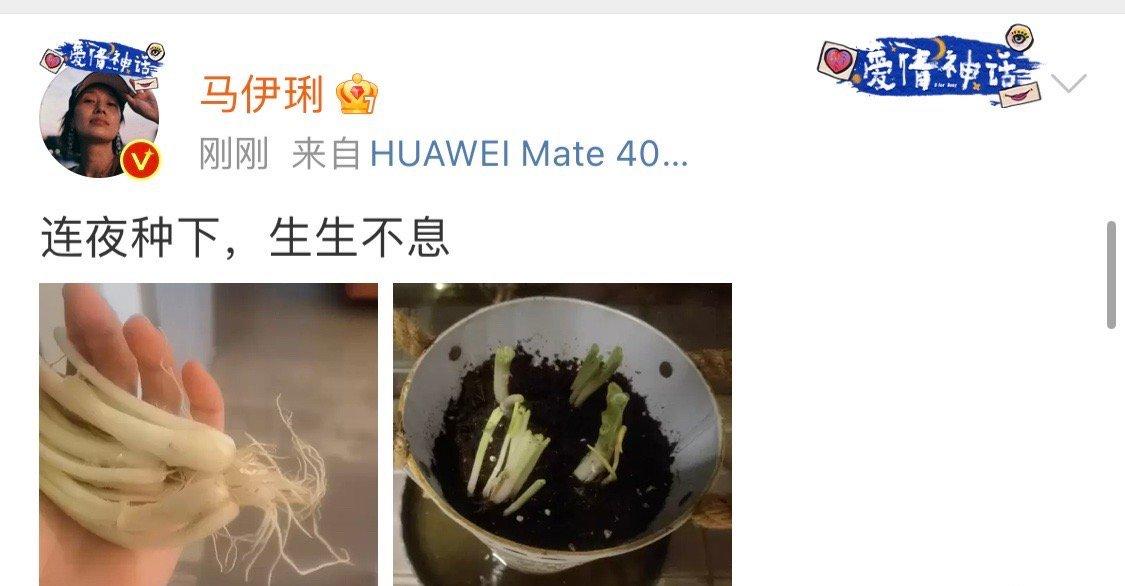
Task: Open the username 马伊琍 profile link
Action: tap(262, 96)
